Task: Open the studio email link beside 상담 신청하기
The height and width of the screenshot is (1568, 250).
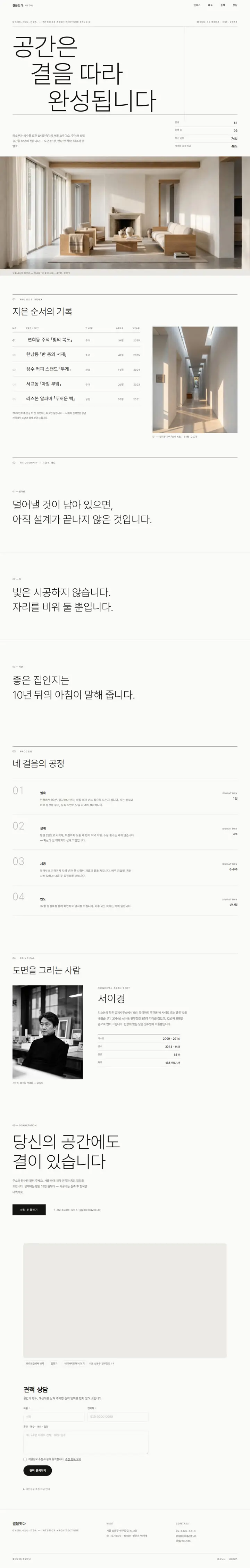Action: (90, 1210)
